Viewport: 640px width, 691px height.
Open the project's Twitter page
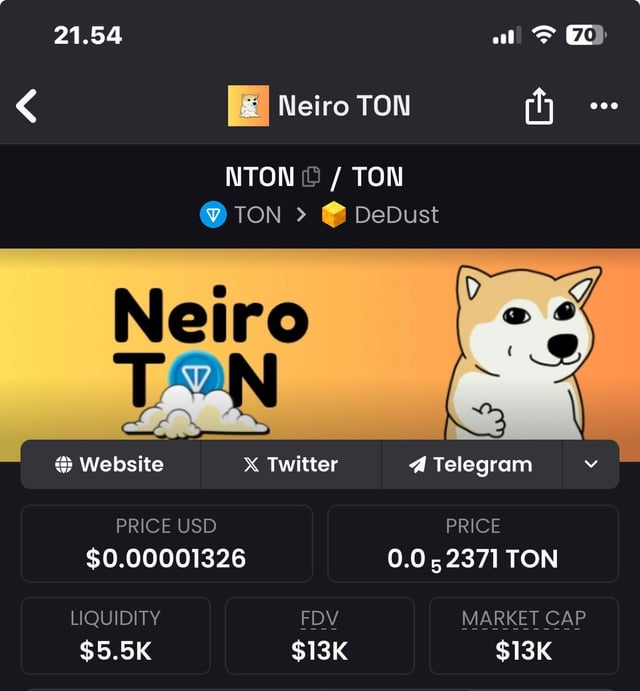pyautogui.click(x=291, y=464)
